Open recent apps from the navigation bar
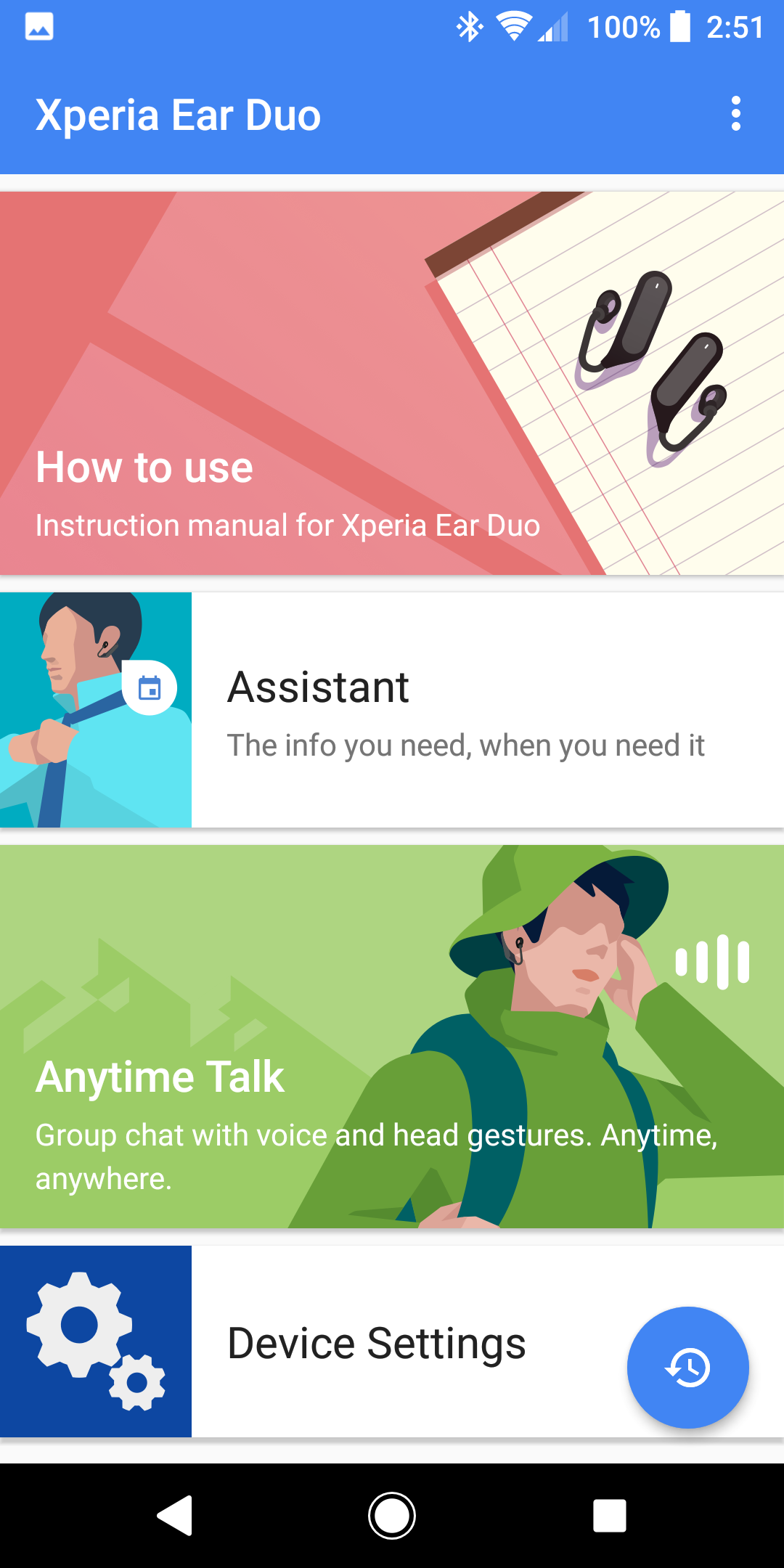784x1568 pixels. [610, 1516]
